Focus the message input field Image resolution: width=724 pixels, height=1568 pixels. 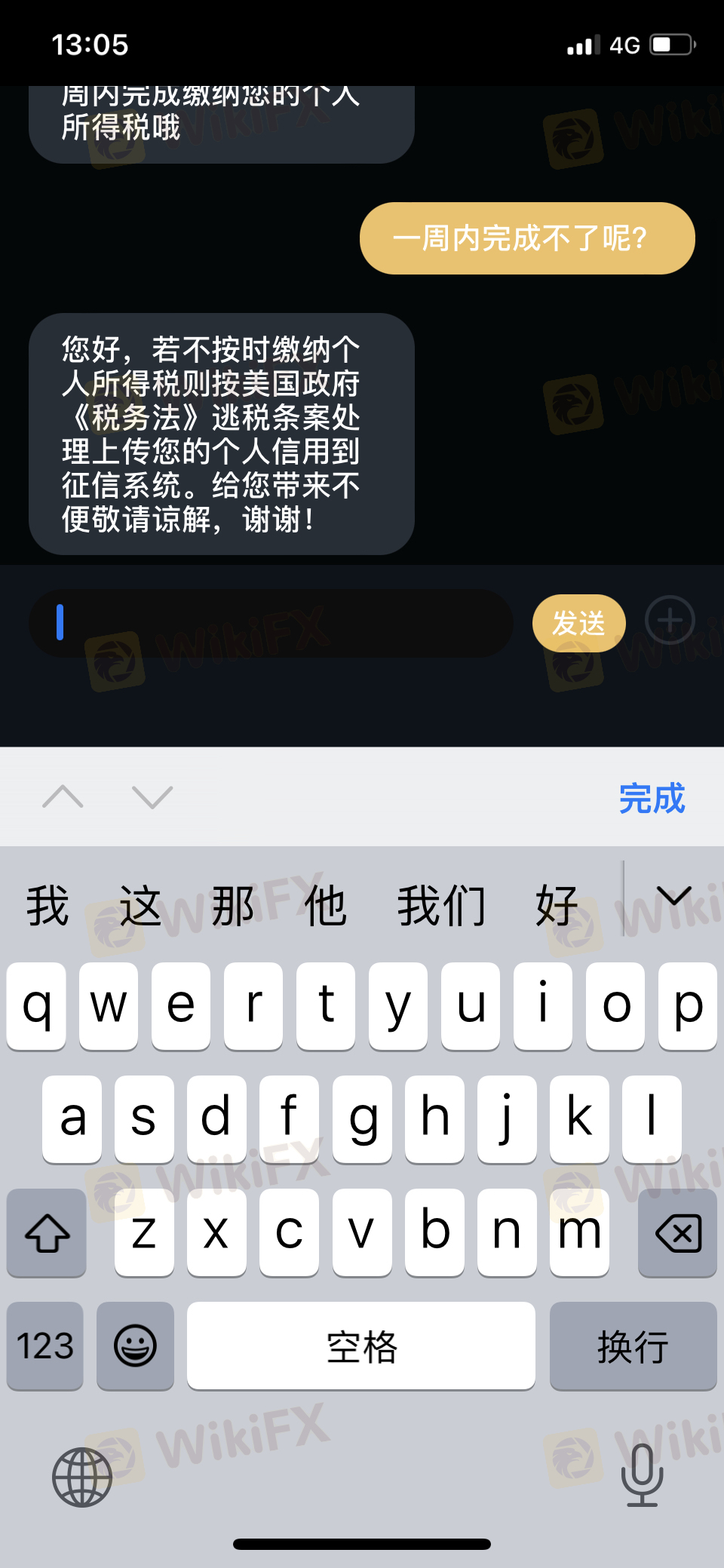point(271,623)
